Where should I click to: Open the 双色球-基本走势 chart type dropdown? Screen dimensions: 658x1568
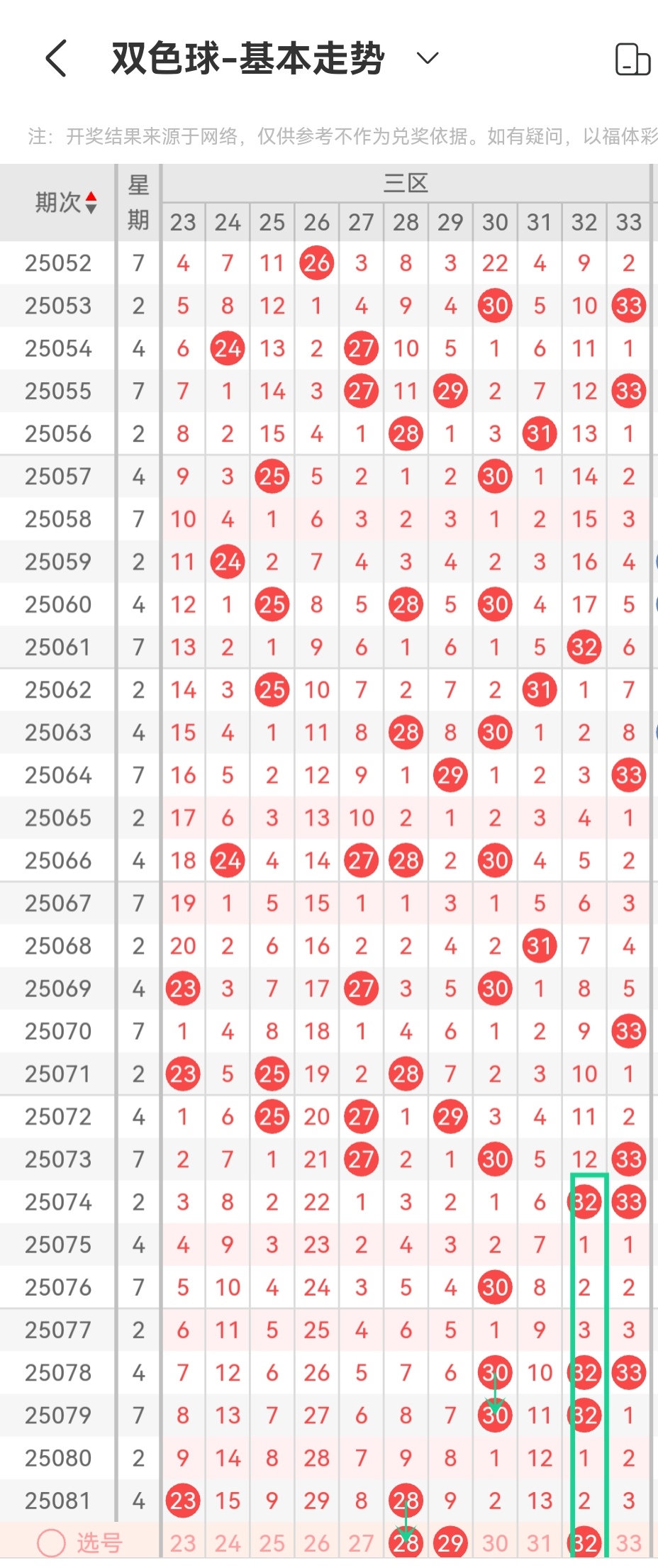426,58
